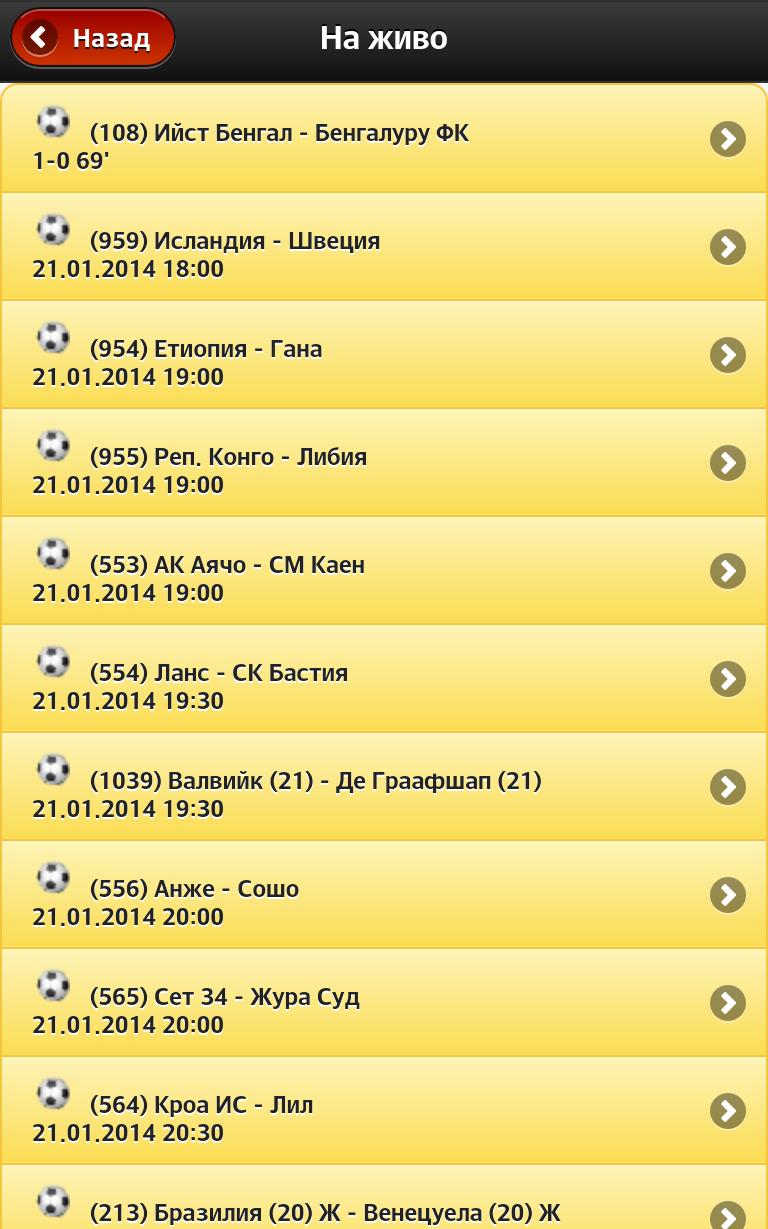This screenshot has height=1229, width=768.
Task: Expand the Валвийк - Де Граафшап match details
Action: coord(728,787)
